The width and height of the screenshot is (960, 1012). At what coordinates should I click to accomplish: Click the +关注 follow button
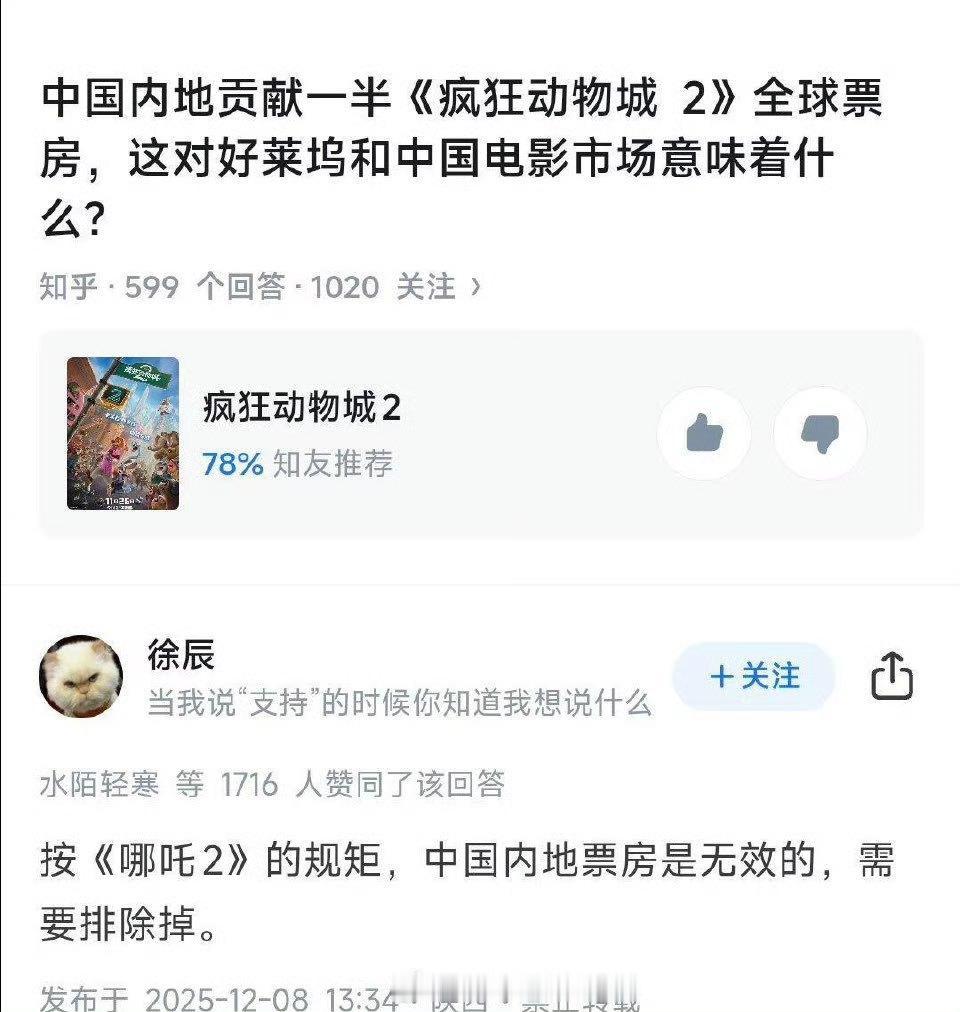[x=753, y=677]
